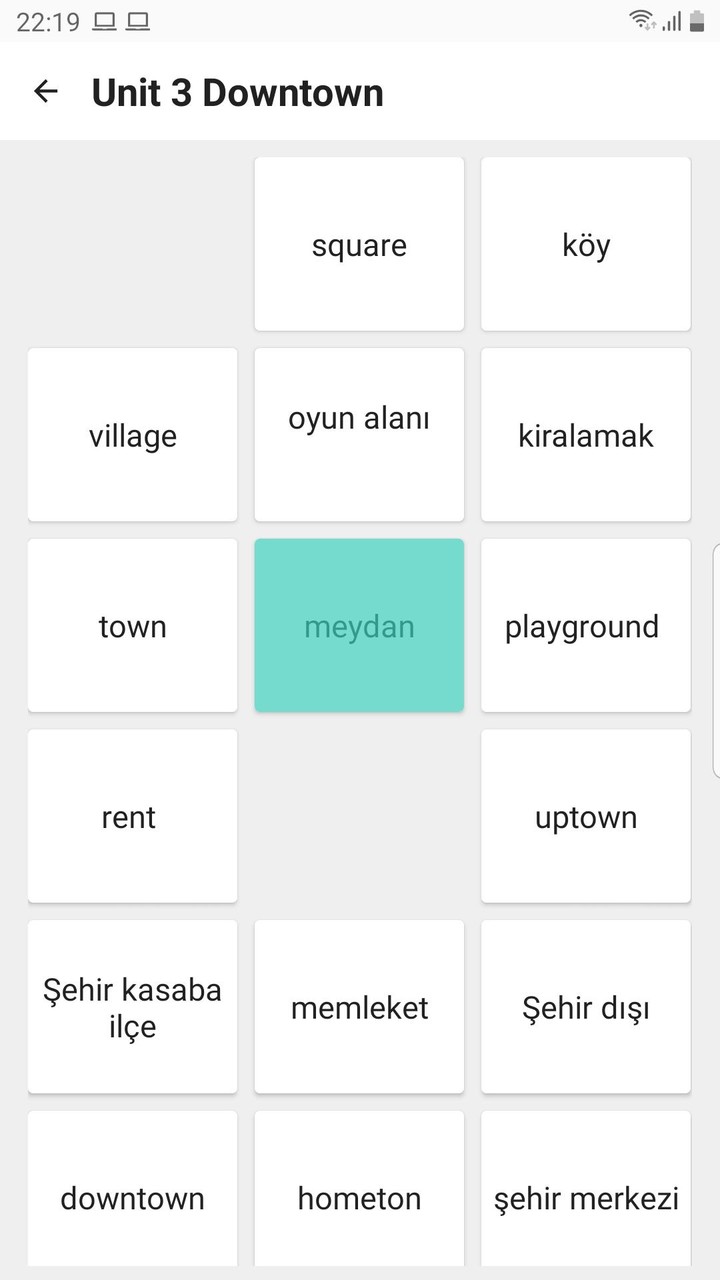Tap the cellular signal indicator
The image size is (720, 1280).
[x=672, y=20]
